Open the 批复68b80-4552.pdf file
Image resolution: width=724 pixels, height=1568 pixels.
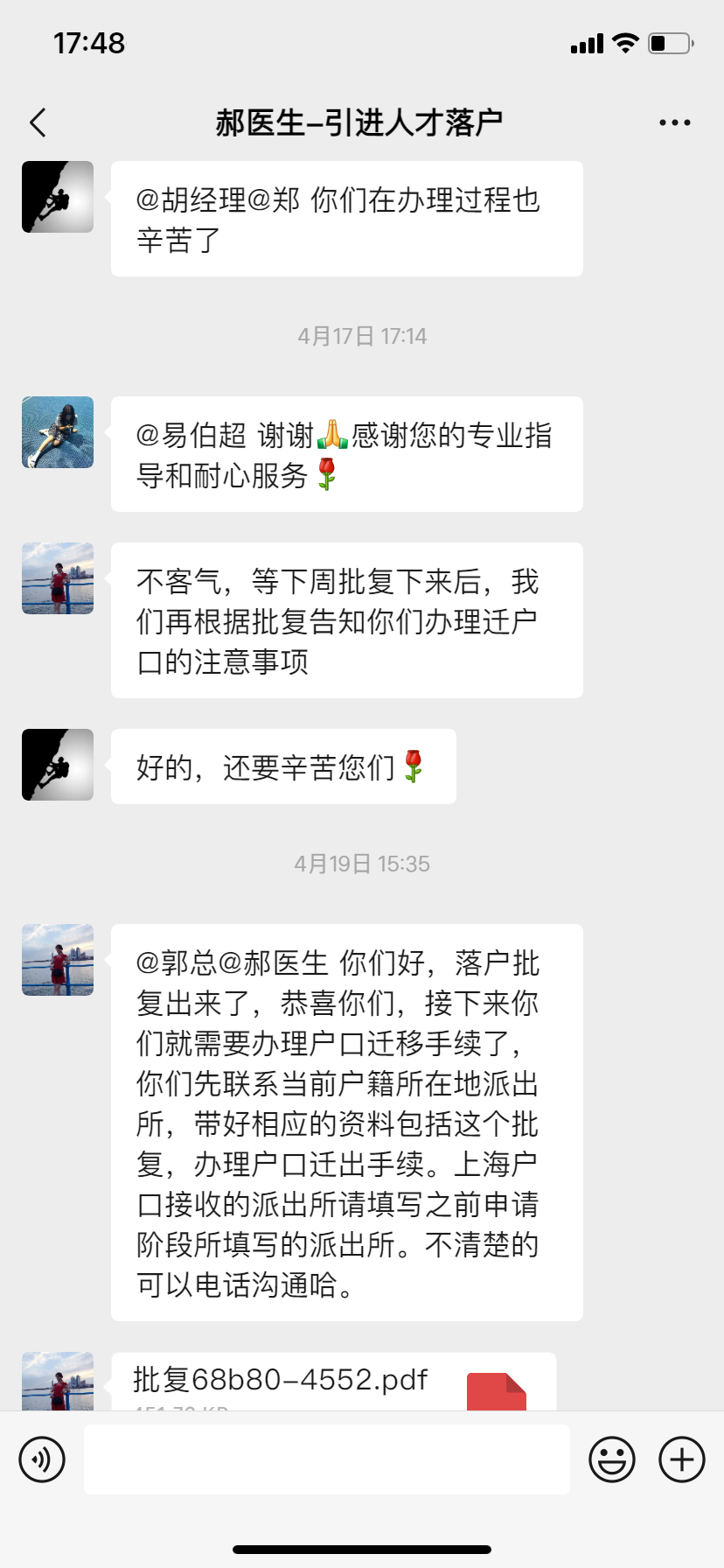(x=333, y=1382)
